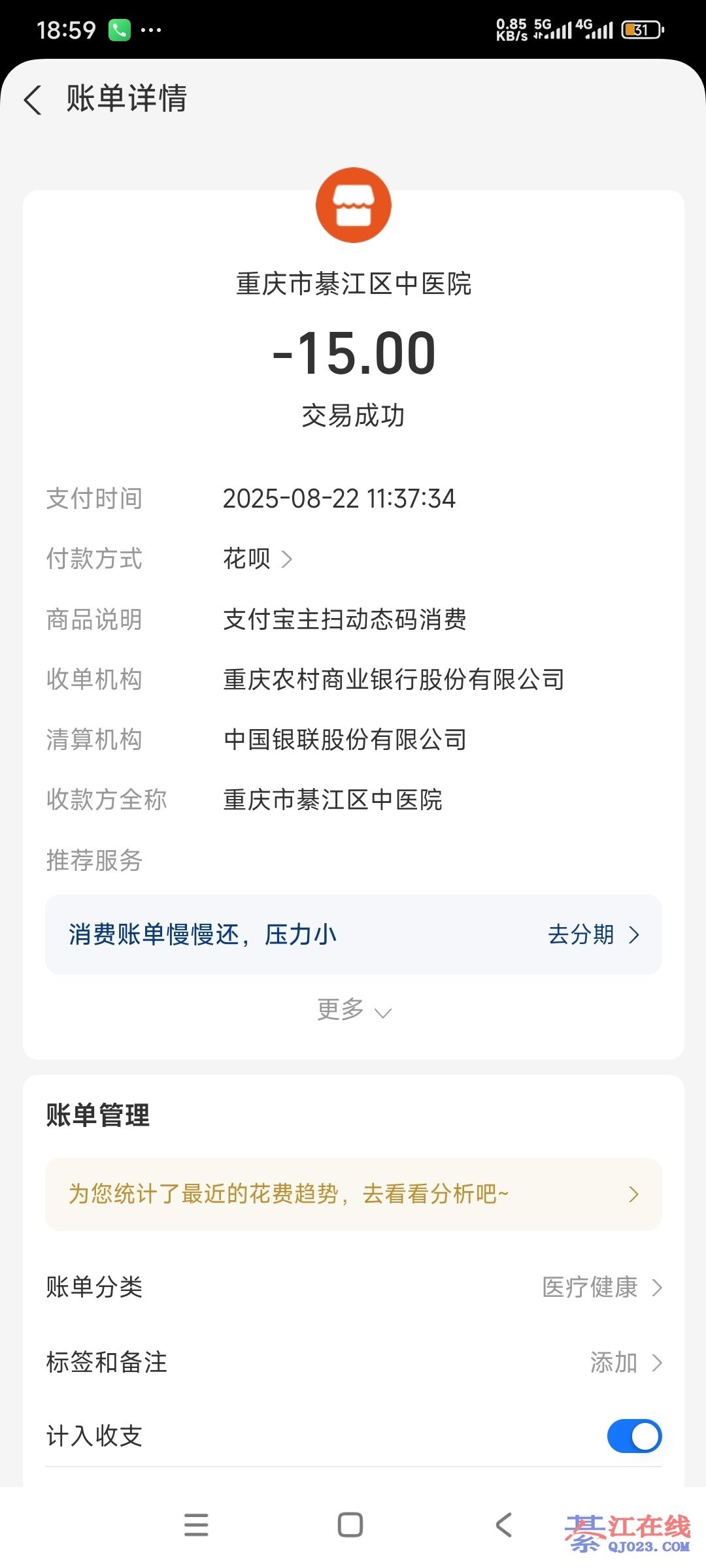This screenshot has height=1568, width=706.
Task: Go to the system home screen
Action: click(350, 1525)
